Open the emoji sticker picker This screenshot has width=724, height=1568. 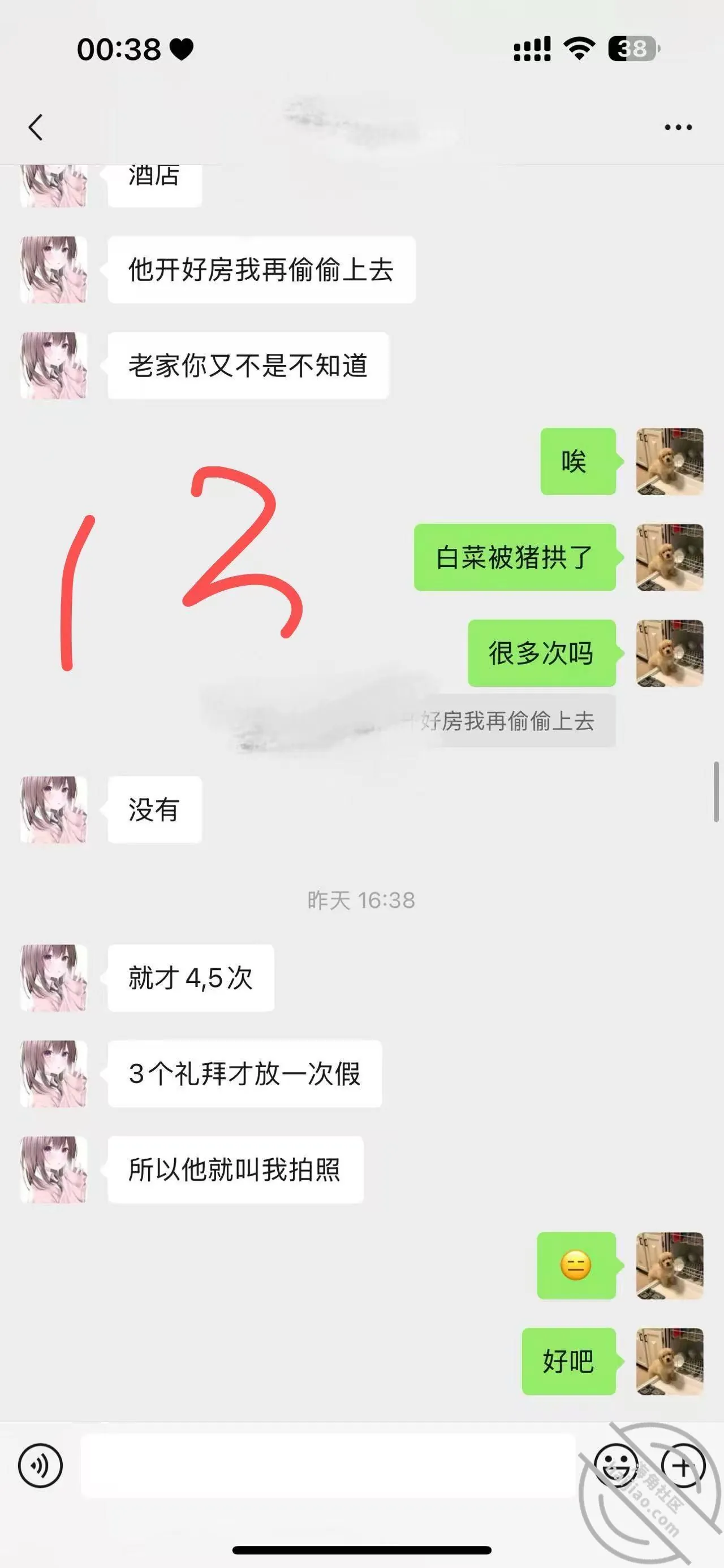(616, 1466)
